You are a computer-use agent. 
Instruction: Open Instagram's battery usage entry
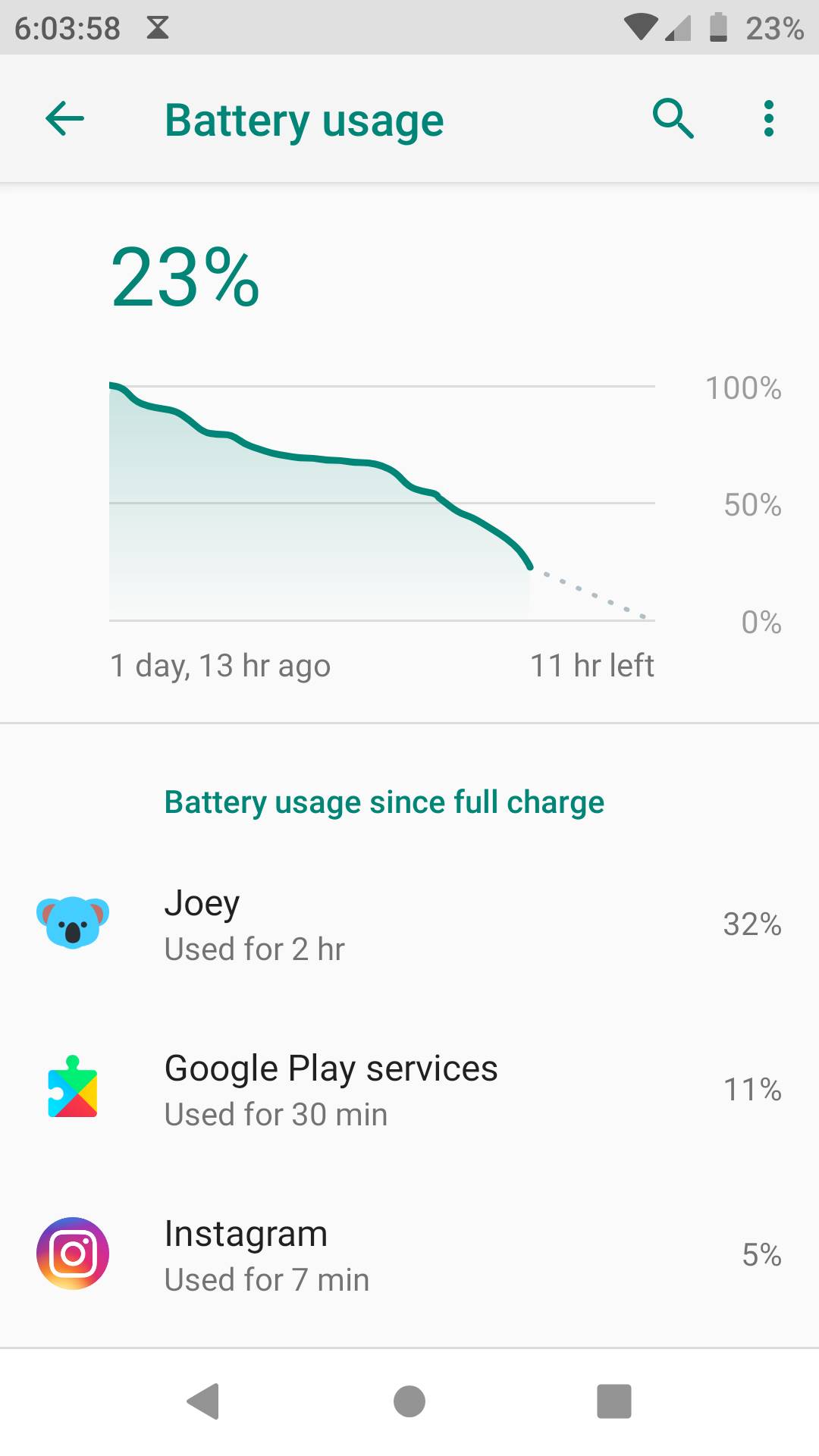[x=409, y=1253]
